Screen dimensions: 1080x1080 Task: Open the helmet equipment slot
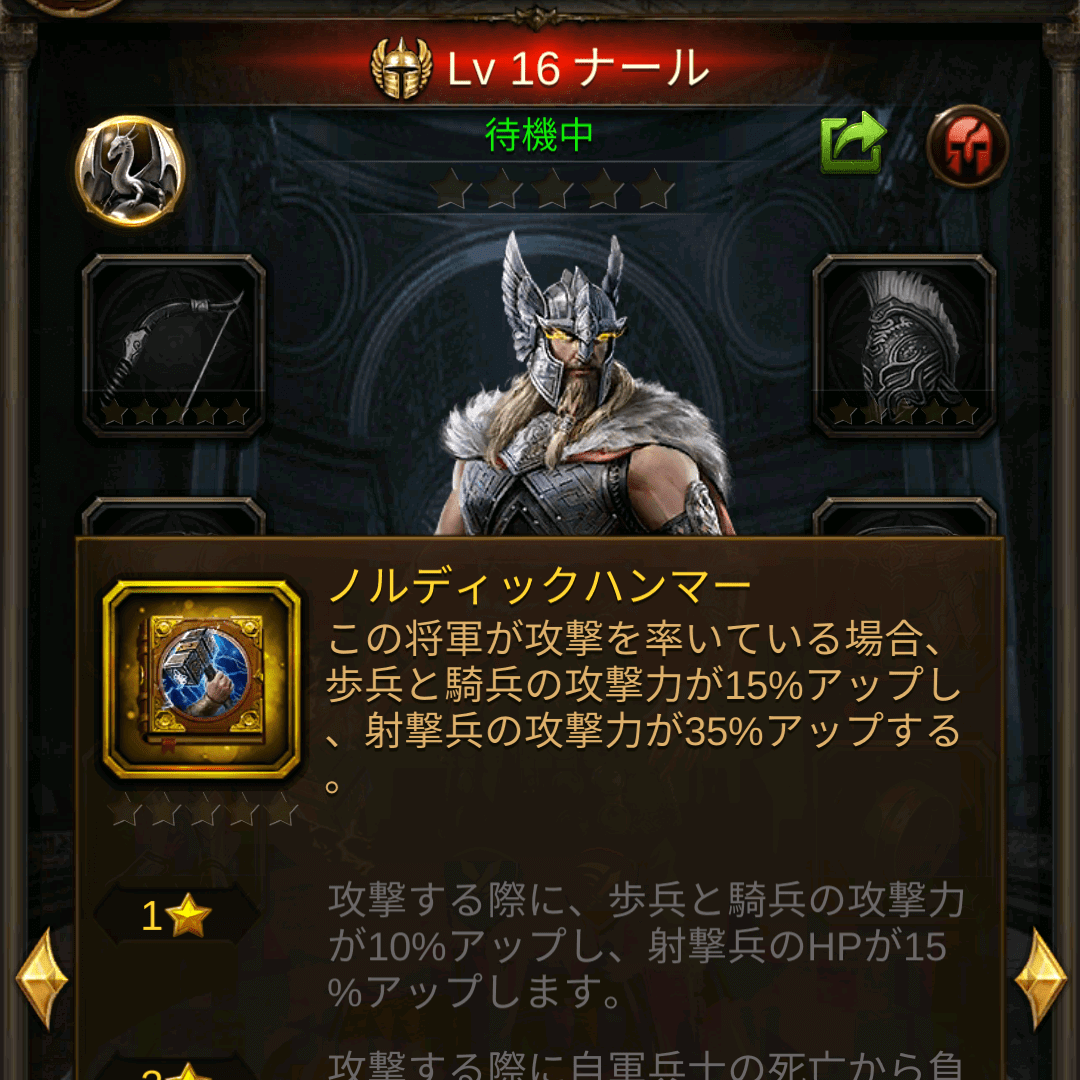tap(904, 346)
